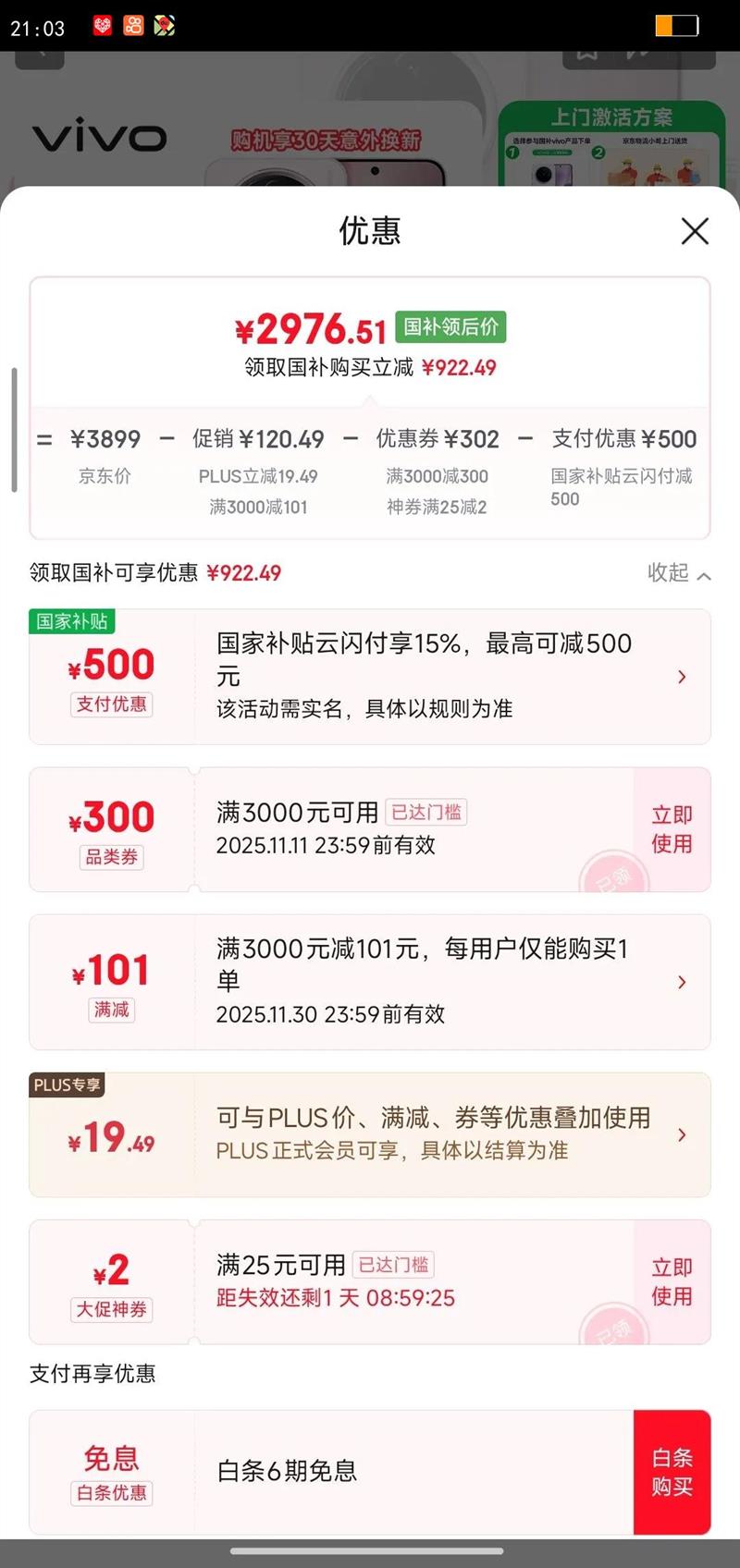740x1568 pixels.
Task: Tap 立即使用 on the ¥2 大促神券
Action: 671,1282
